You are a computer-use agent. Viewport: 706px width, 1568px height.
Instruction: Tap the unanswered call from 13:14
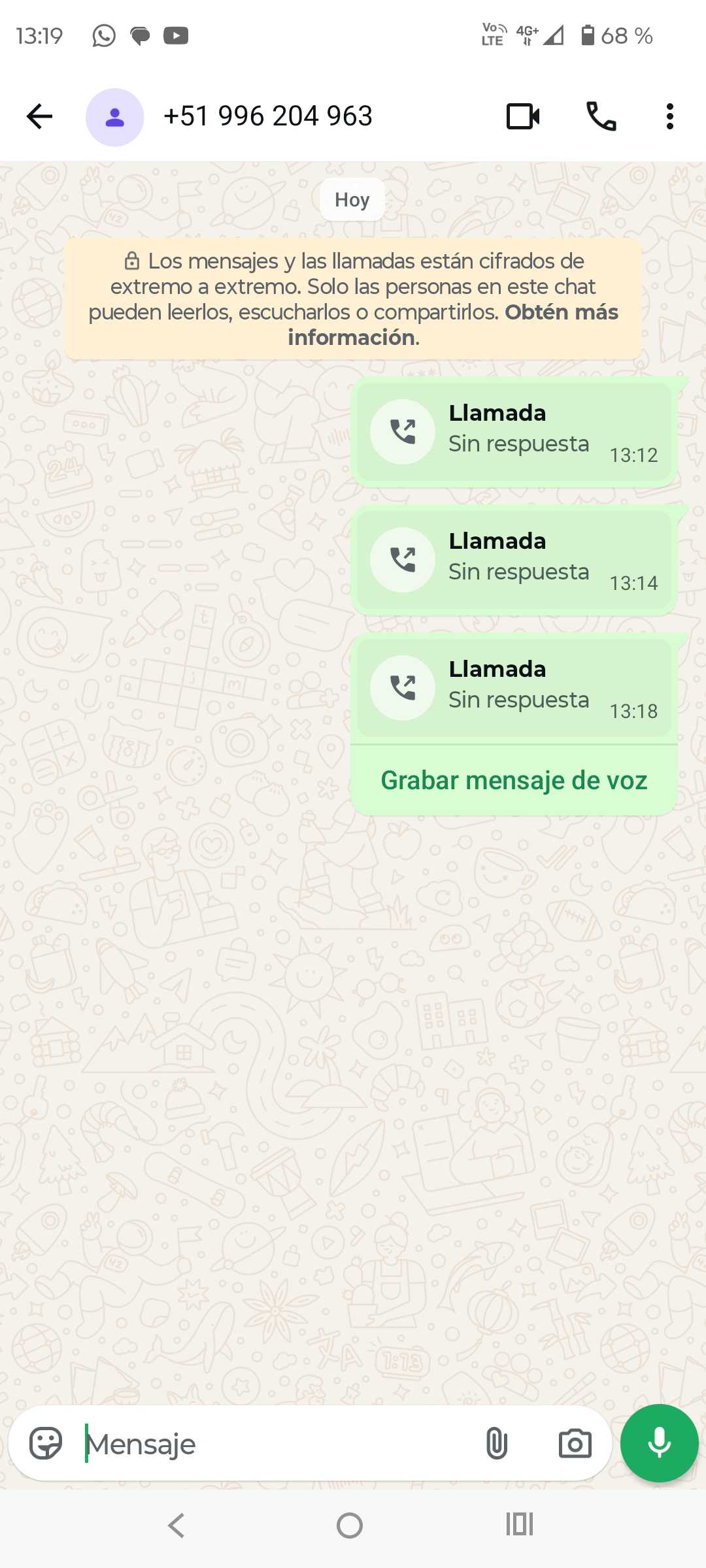(x=514, y=560)
